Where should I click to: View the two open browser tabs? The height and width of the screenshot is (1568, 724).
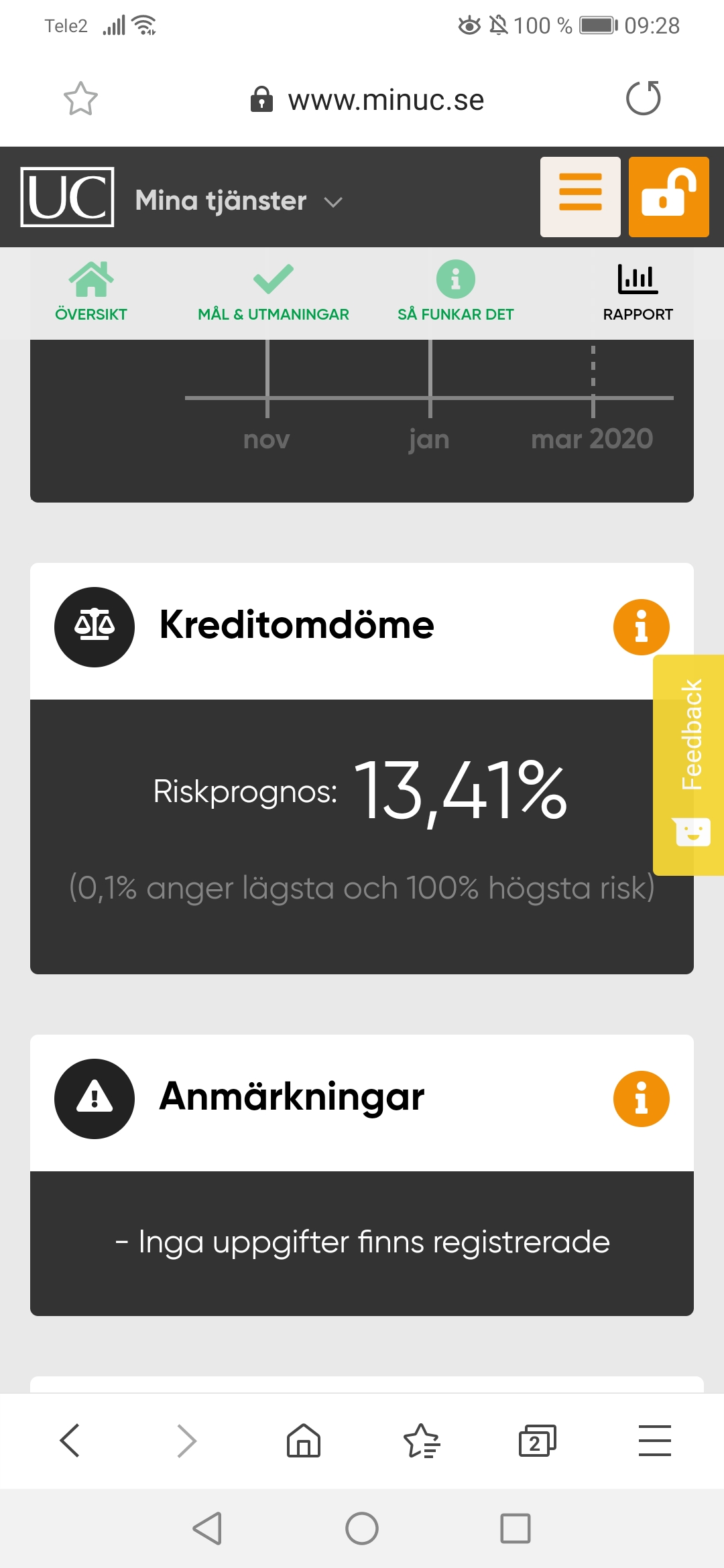pos(537,1440)
